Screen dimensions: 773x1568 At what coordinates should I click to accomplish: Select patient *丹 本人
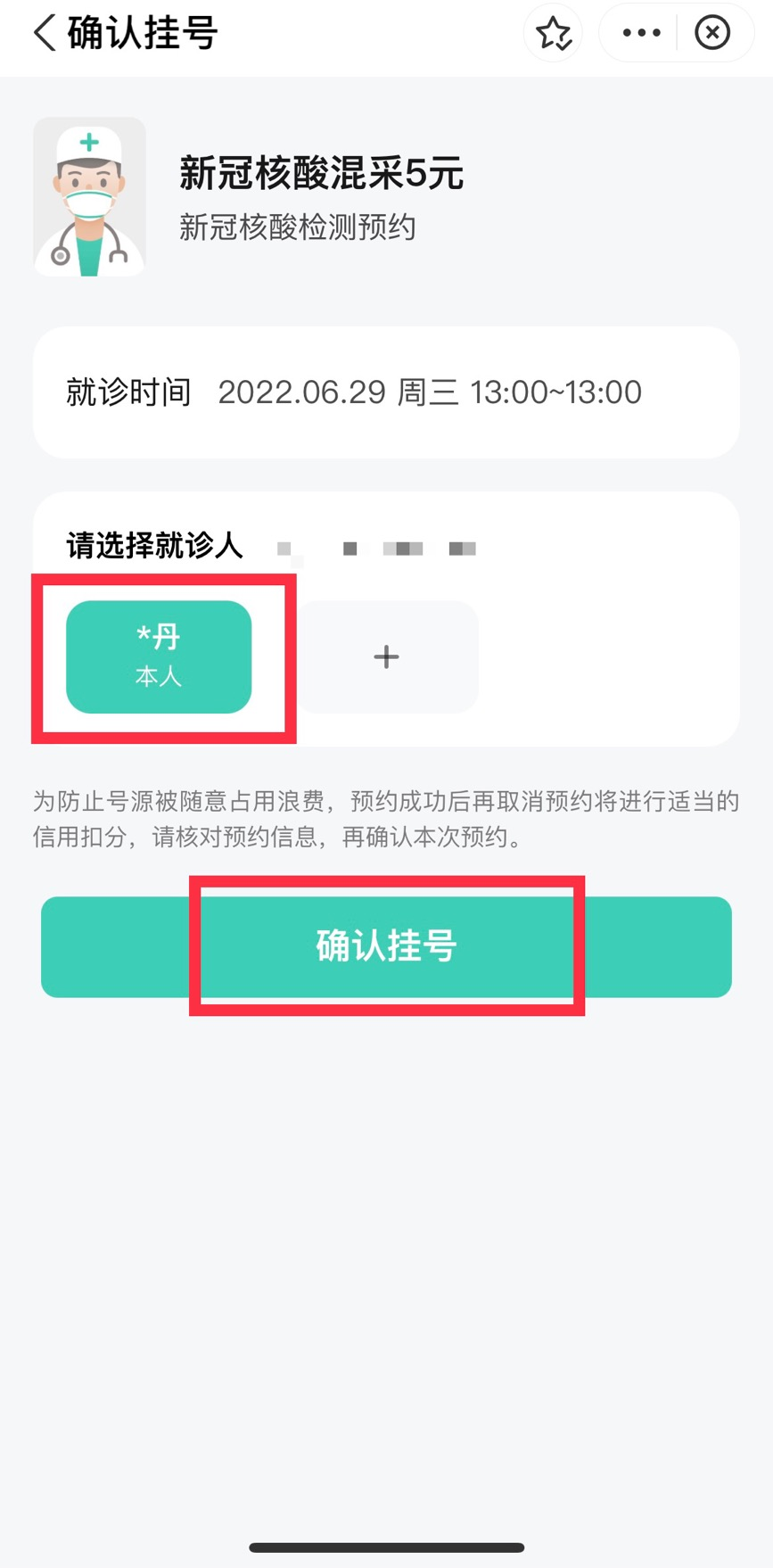tap(159, 656)
